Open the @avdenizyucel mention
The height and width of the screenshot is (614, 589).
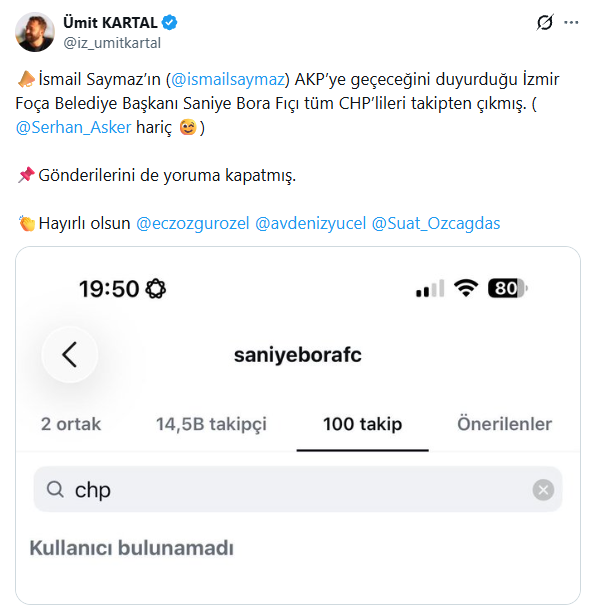click(x=311, y=224)
